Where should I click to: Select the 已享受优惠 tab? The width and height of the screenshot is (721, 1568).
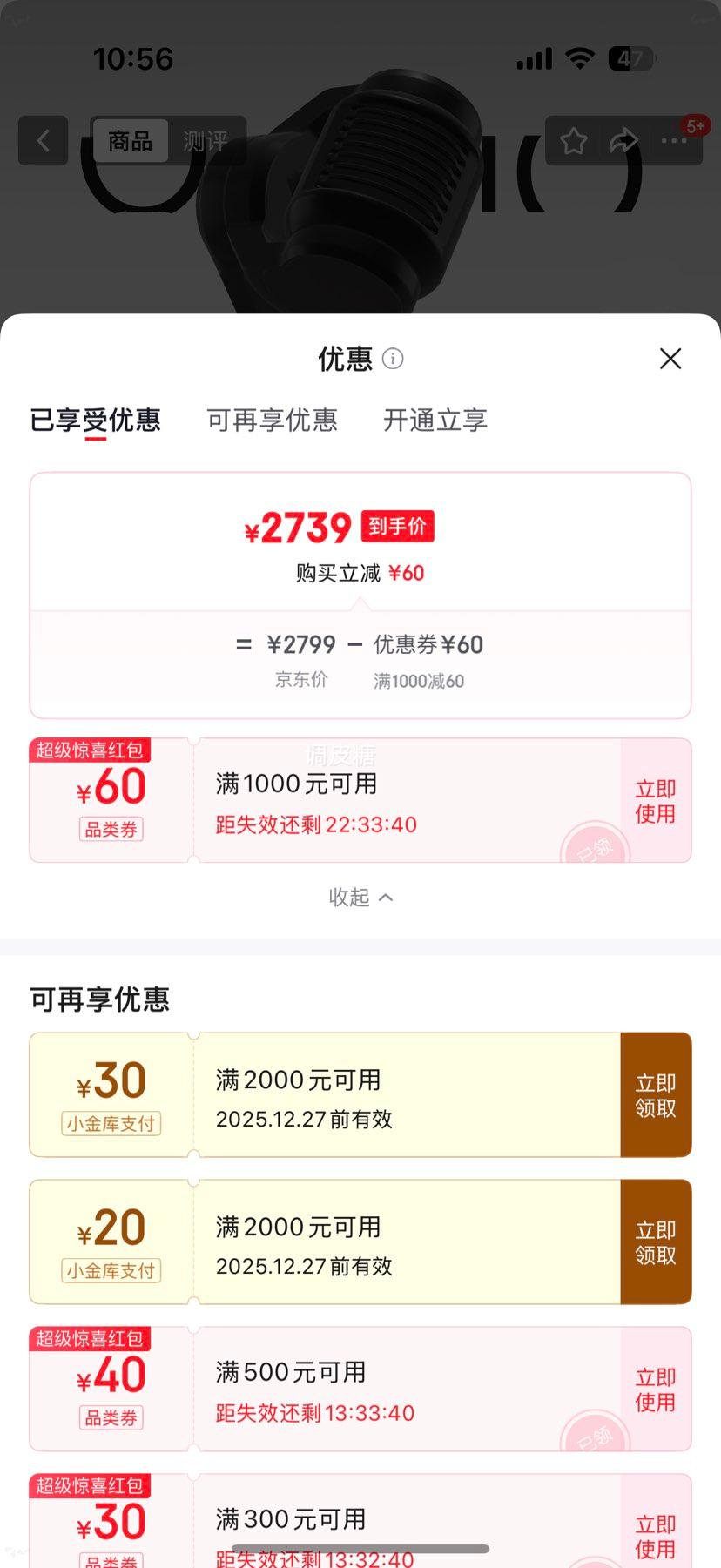click(96, 421)
